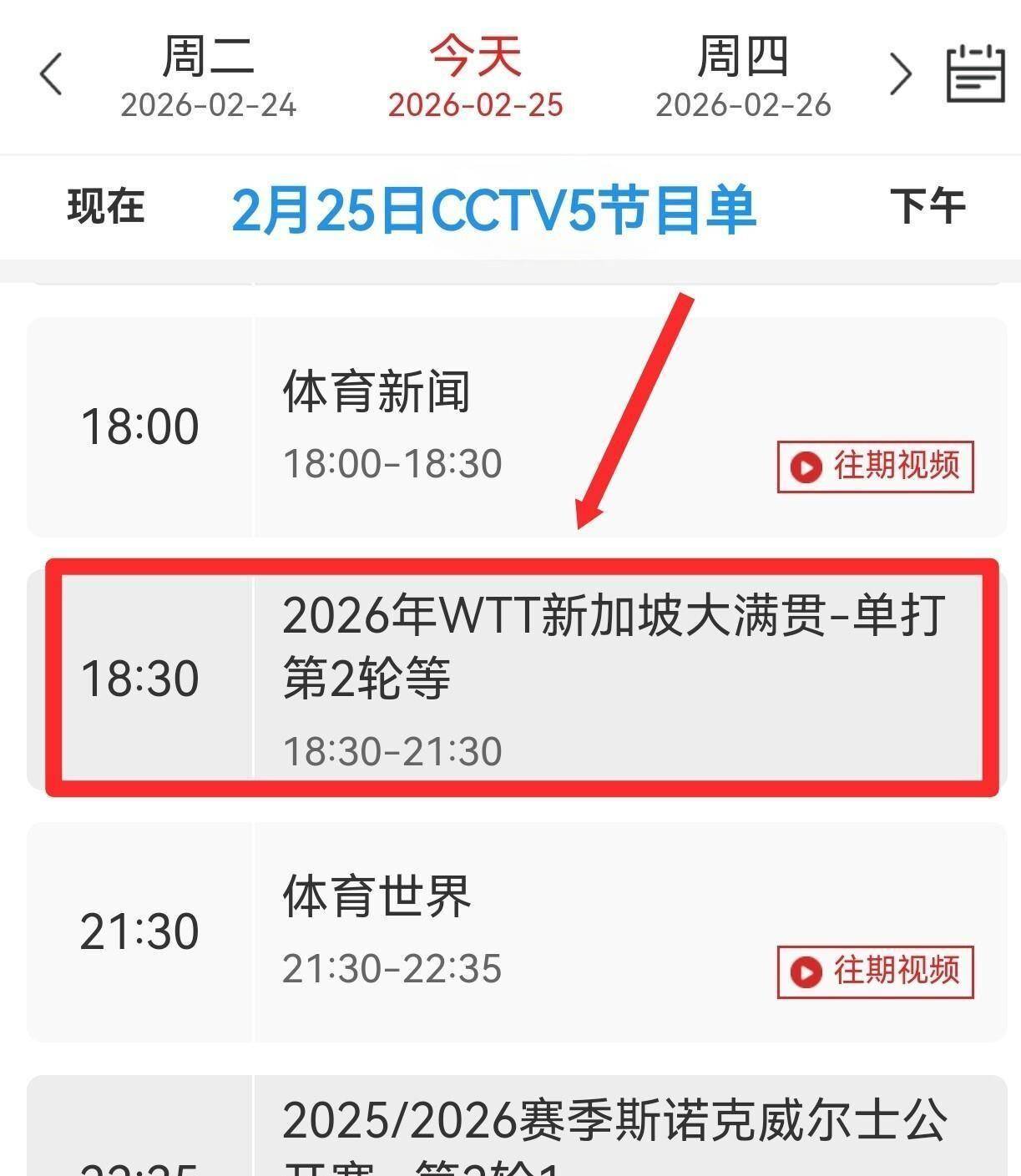Jump to the 现在 time section
The image size is (1021, 1176).
pyautogui.click(x=106, y=207)
